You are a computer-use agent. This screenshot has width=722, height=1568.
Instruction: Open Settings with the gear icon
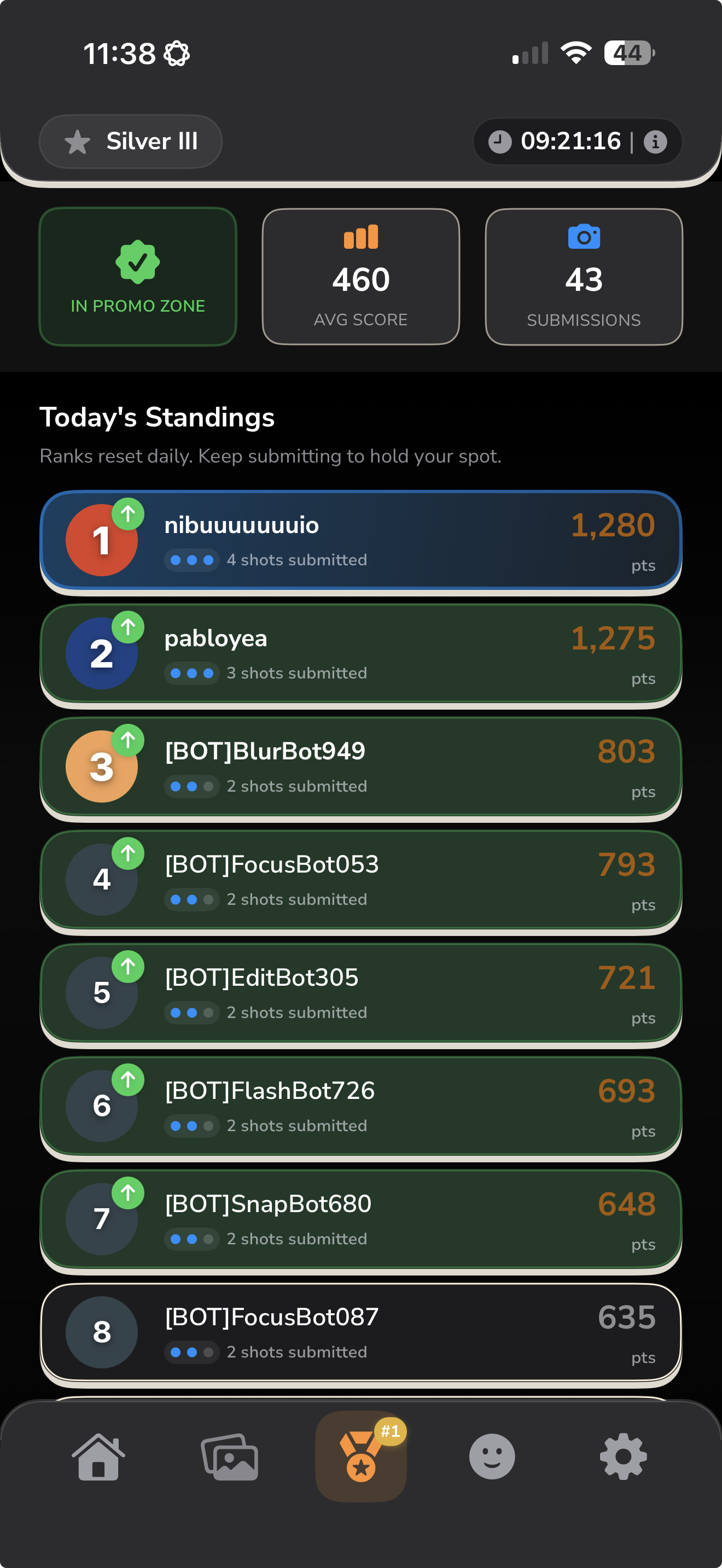pos(624,1456)
